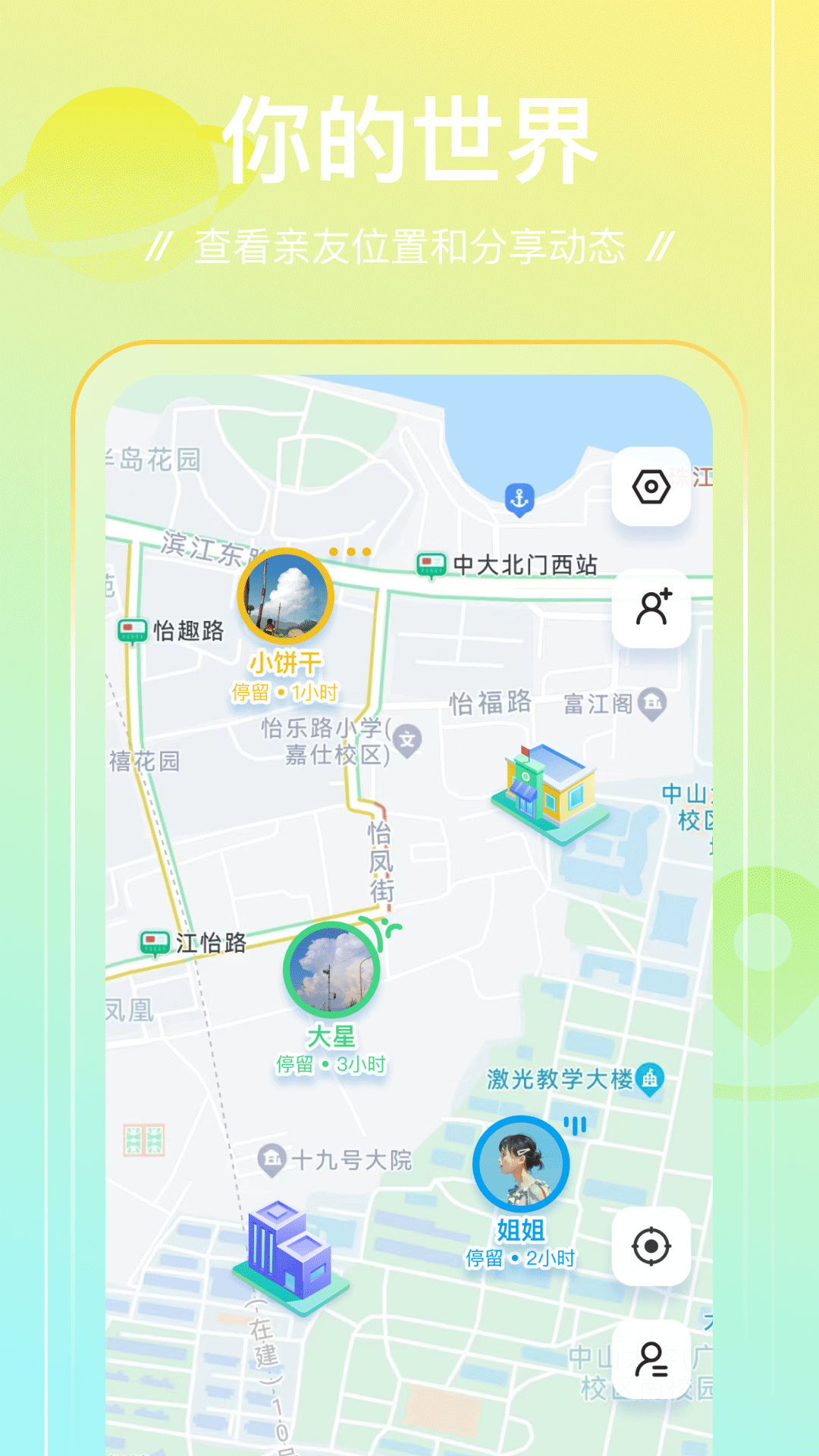Tap the 中大北门西站 bus station marker

tap(431, 564)
